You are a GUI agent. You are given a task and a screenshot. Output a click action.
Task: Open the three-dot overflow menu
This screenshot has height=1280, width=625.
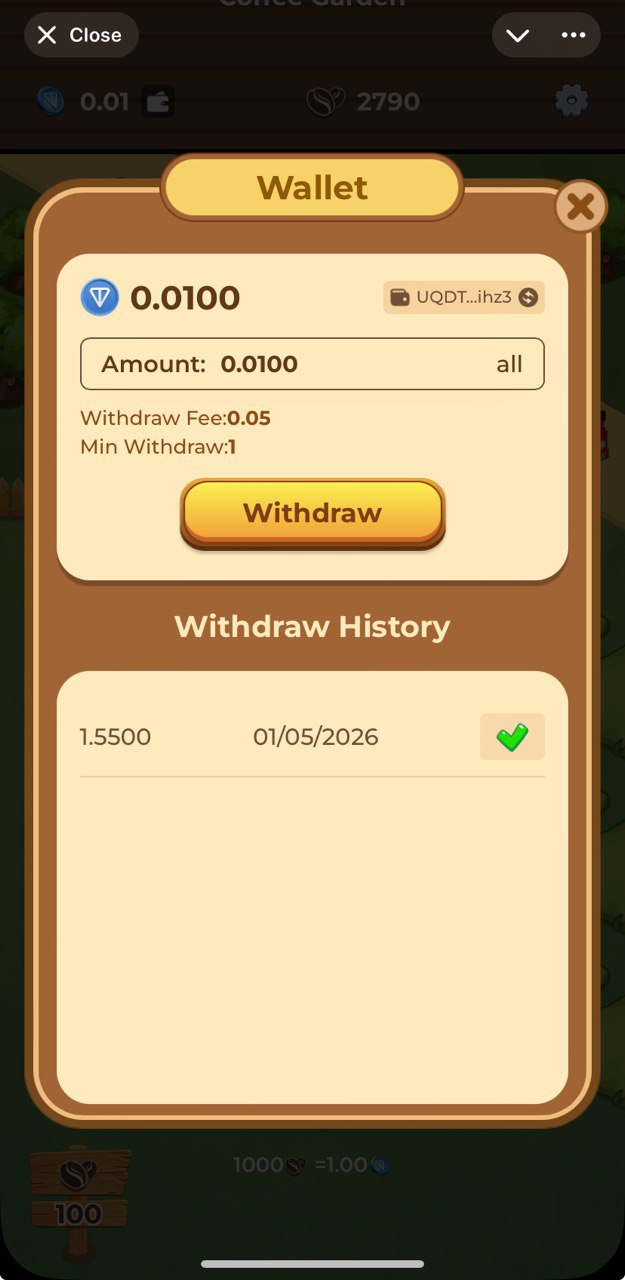pos(573,35)
